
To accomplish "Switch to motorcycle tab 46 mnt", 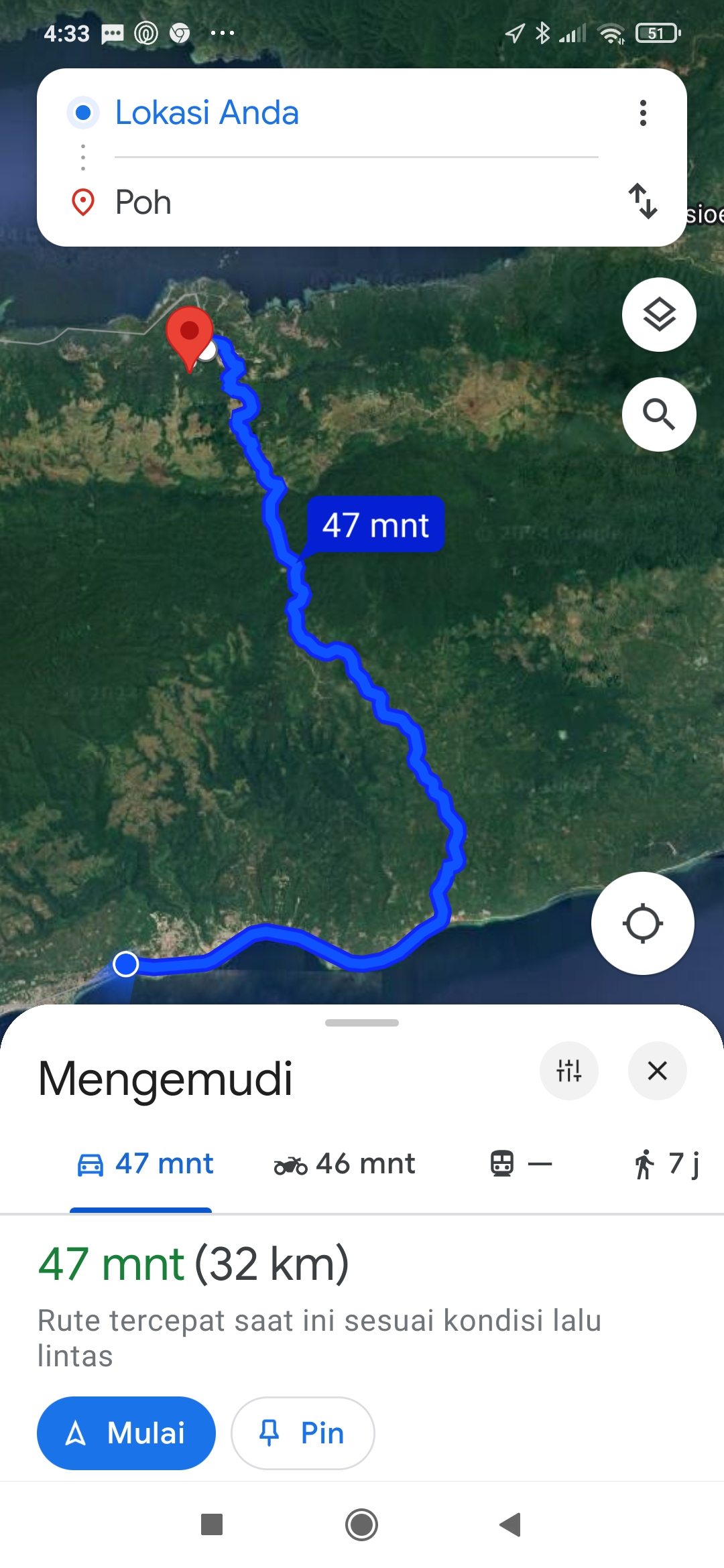I will coord(345,1164).
